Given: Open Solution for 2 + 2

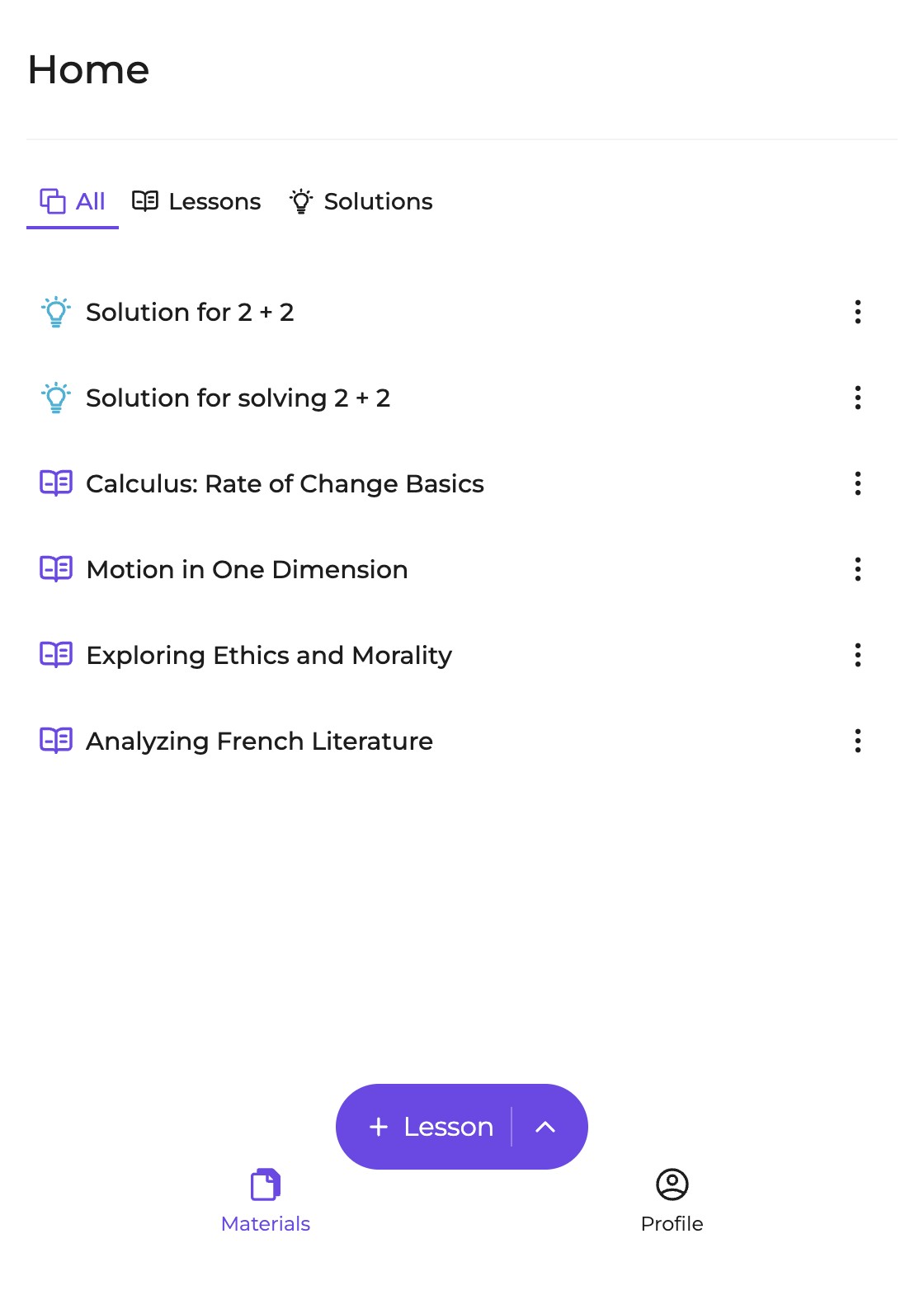Looking at the screenshot, I should 190,313.
